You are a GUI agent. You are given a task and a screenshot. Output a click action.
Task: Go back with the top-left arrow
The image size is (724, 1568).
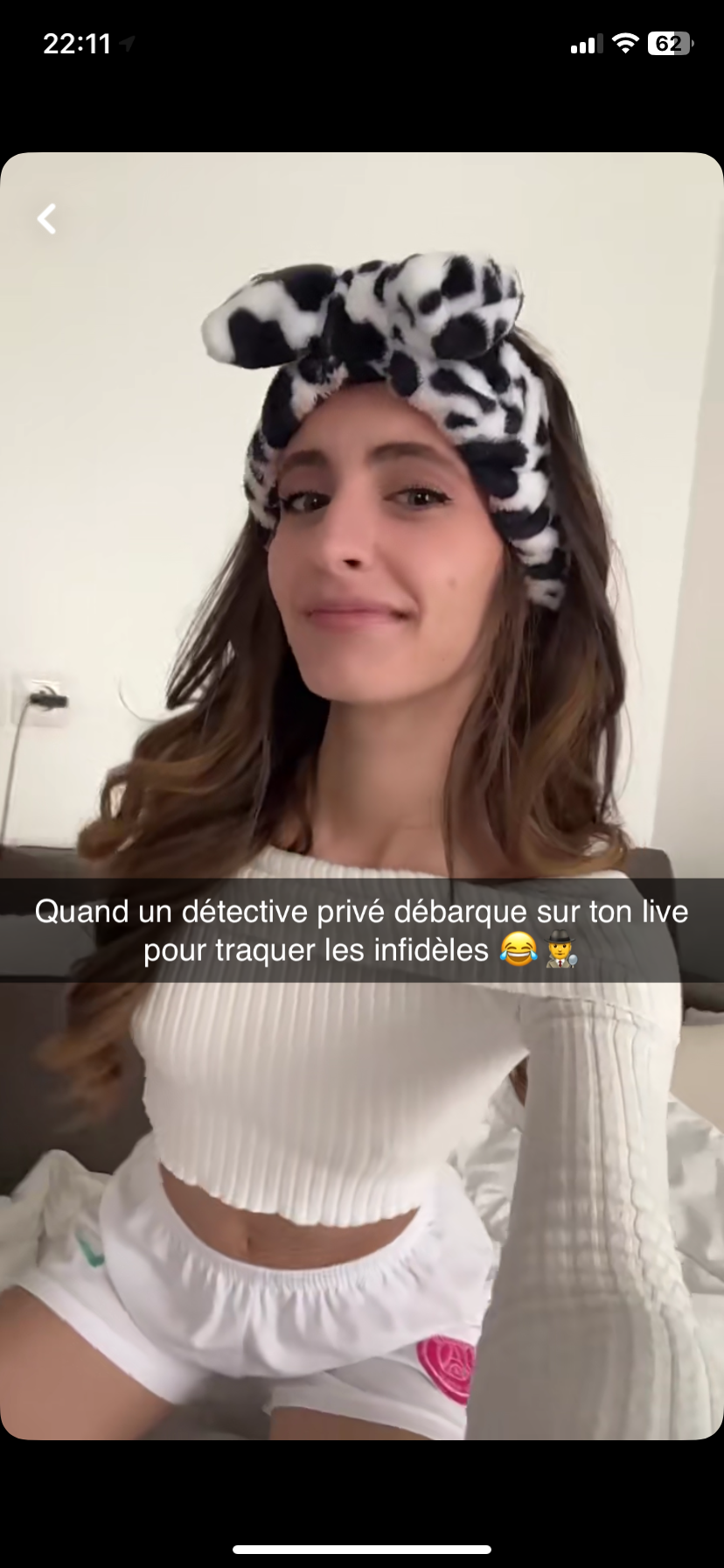47,219
